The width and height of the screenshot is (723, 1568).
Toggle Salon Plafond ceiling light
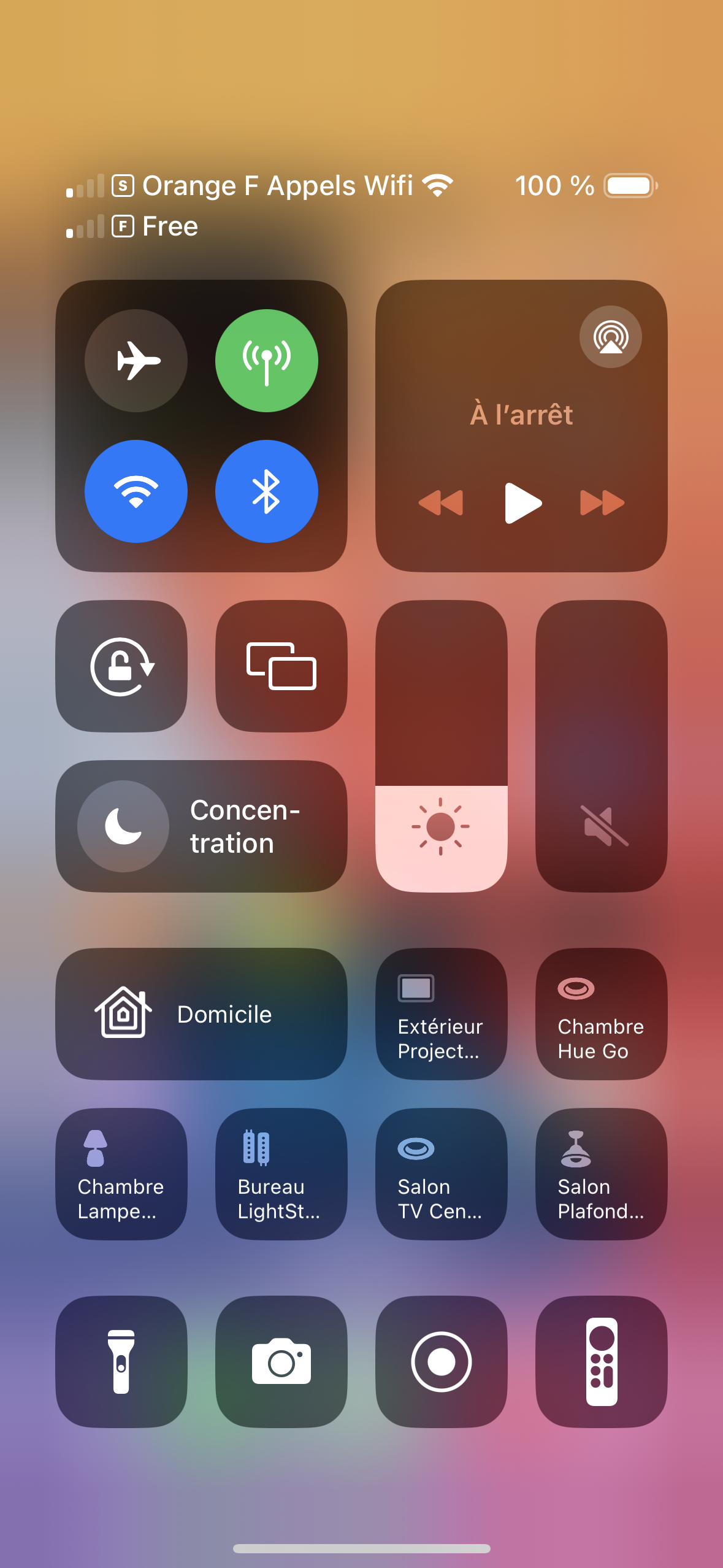point(602,1174)
